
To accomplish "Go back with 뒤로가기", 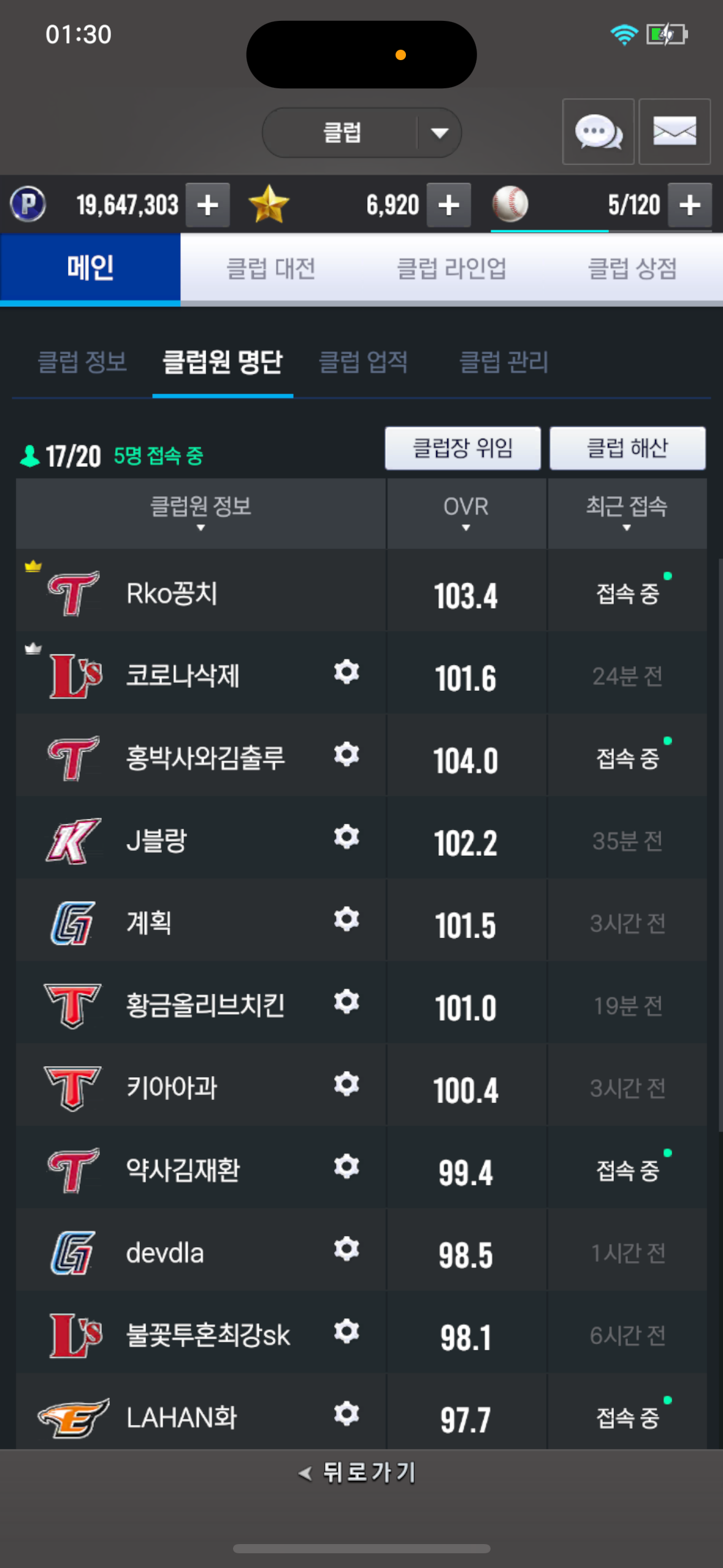I will 358,1472.
